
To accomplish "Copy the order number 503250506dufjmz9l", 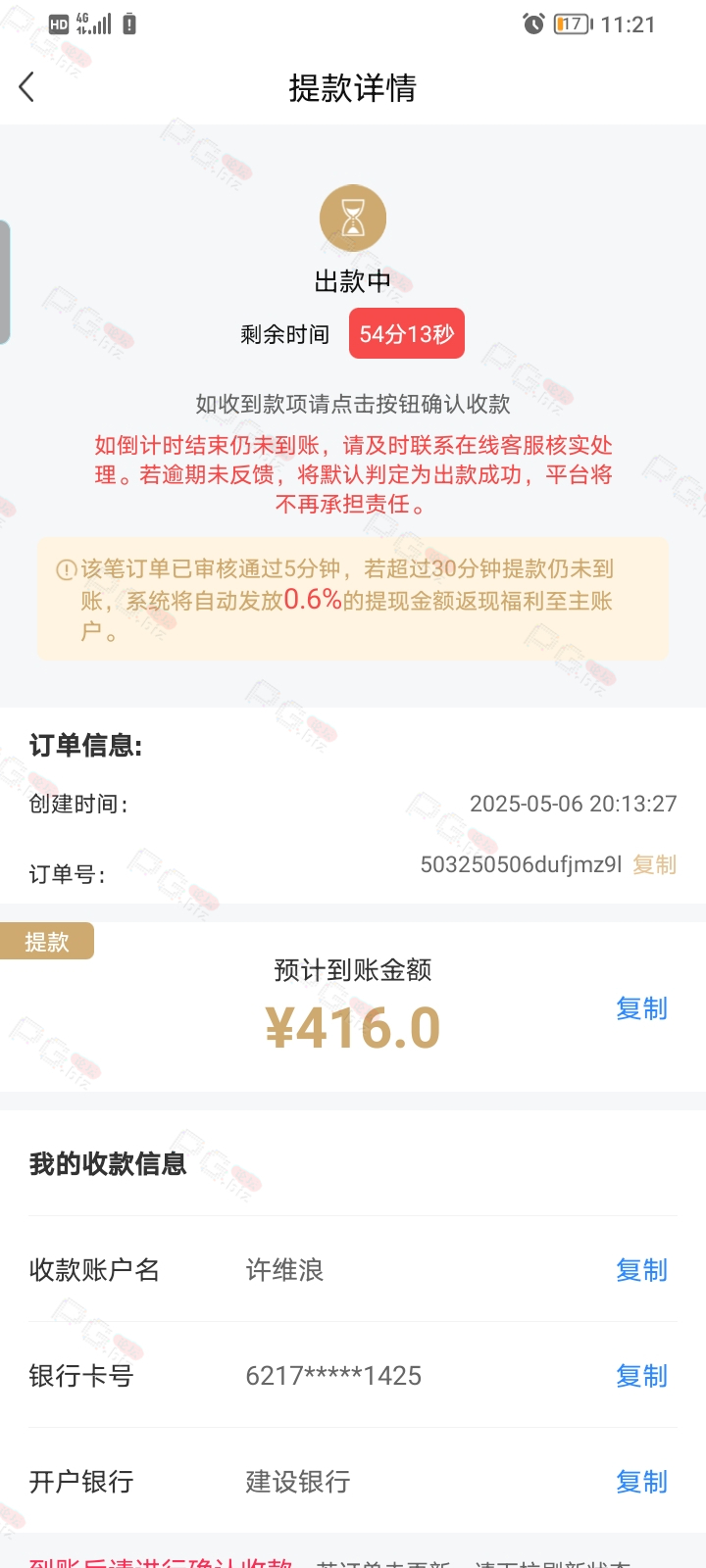I will [x=654, y=864].
